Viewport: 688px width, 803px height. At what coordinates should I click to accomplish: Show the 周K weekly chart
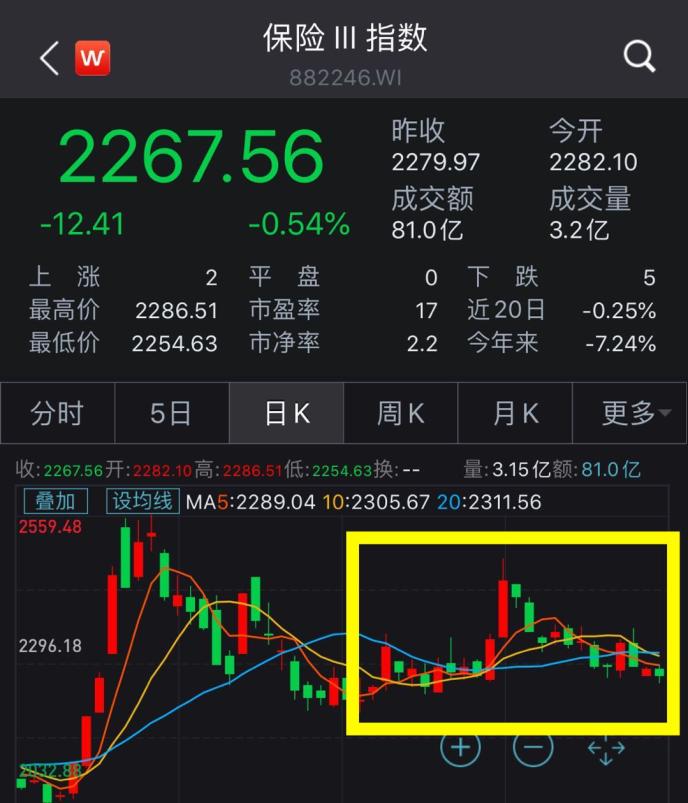point(400,413)
